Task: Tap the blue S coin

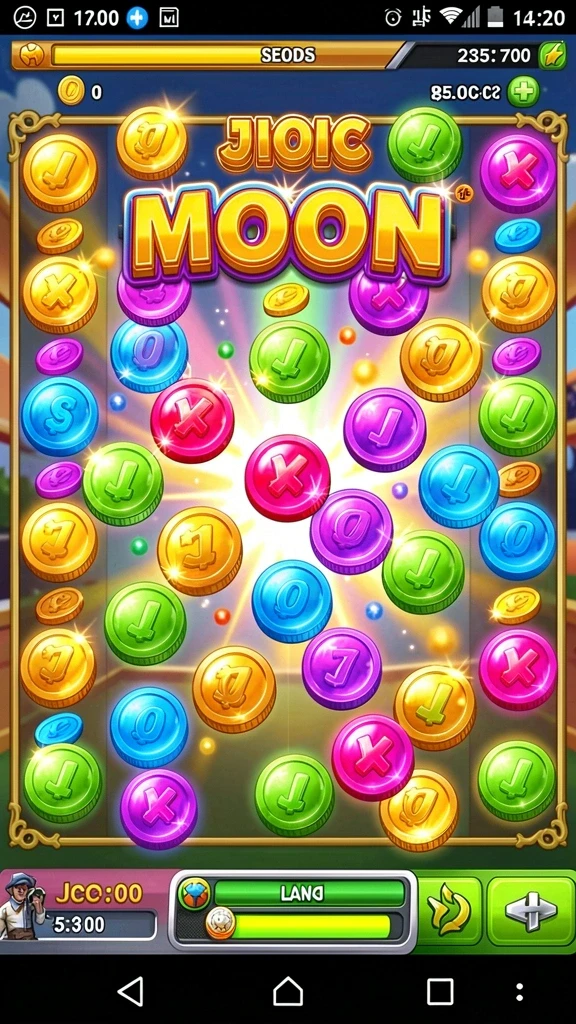Action: click(59, 416)
